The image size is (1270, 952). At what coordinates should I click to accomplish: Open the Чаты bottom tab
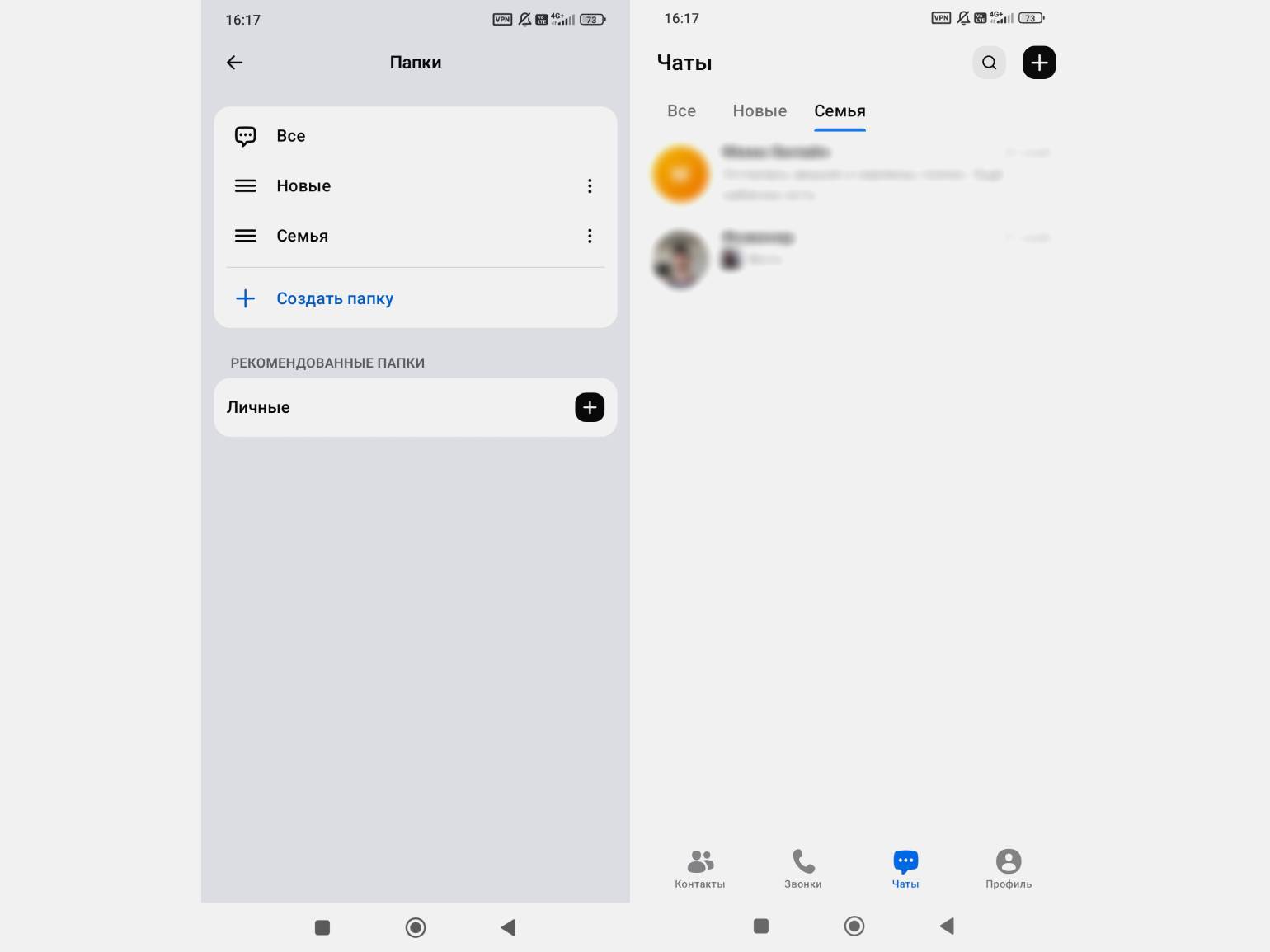pyautogui.click(x=905, y=870)
